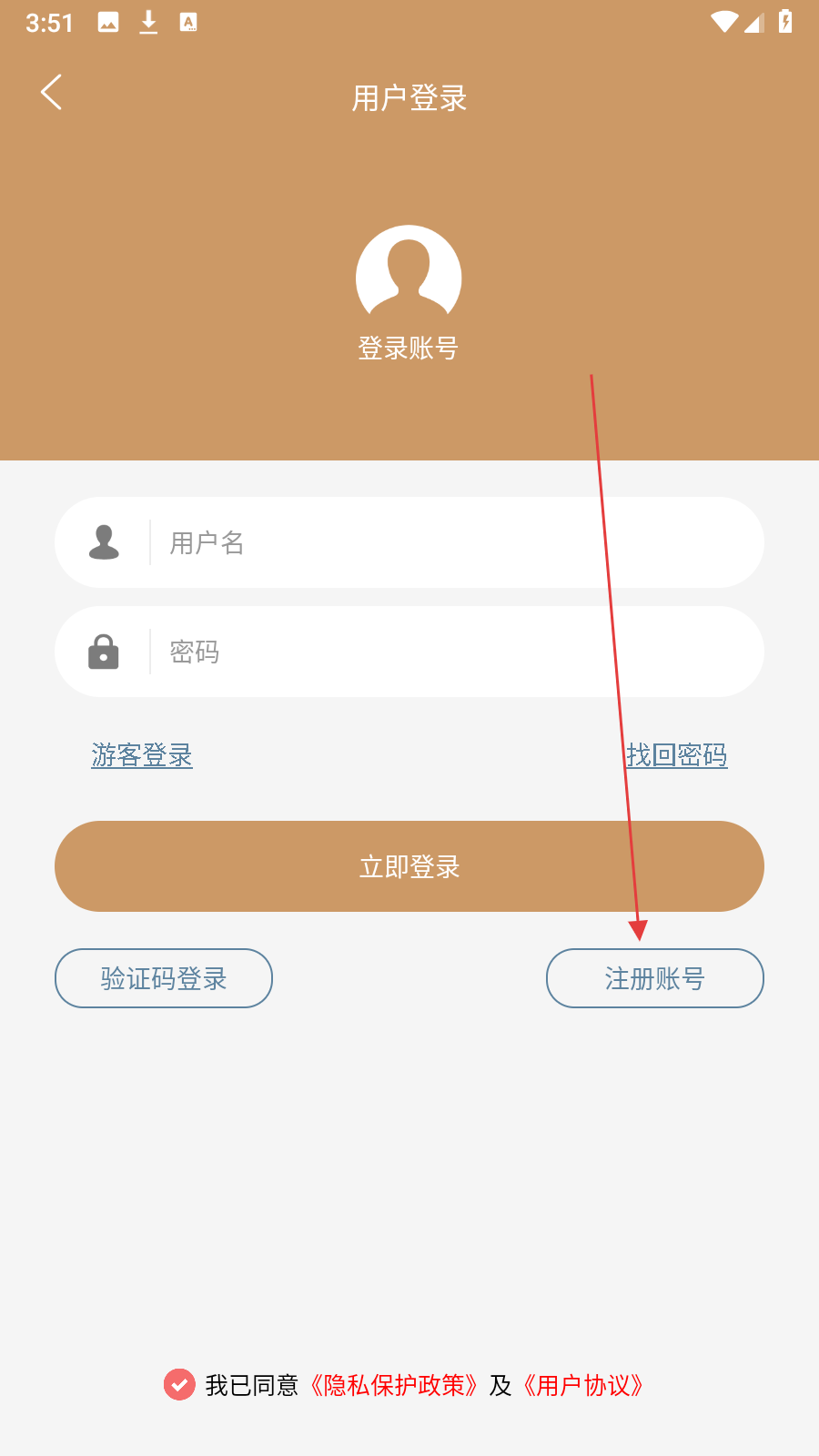Viewport: 819px width, 1456px height.
Task: Open the 《用户协议》 user agreement
Action: coord(582,1385)
